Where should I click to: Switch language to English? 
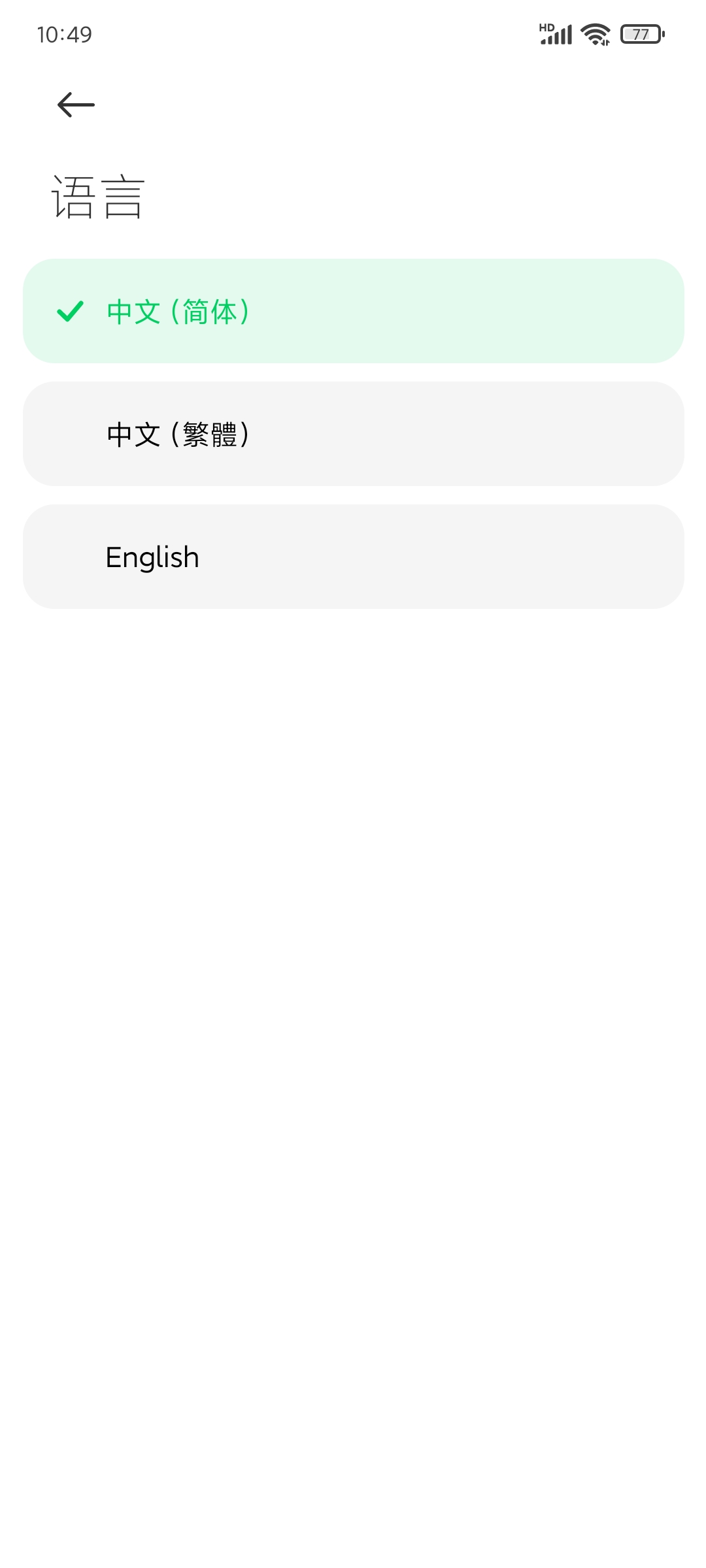354,557
